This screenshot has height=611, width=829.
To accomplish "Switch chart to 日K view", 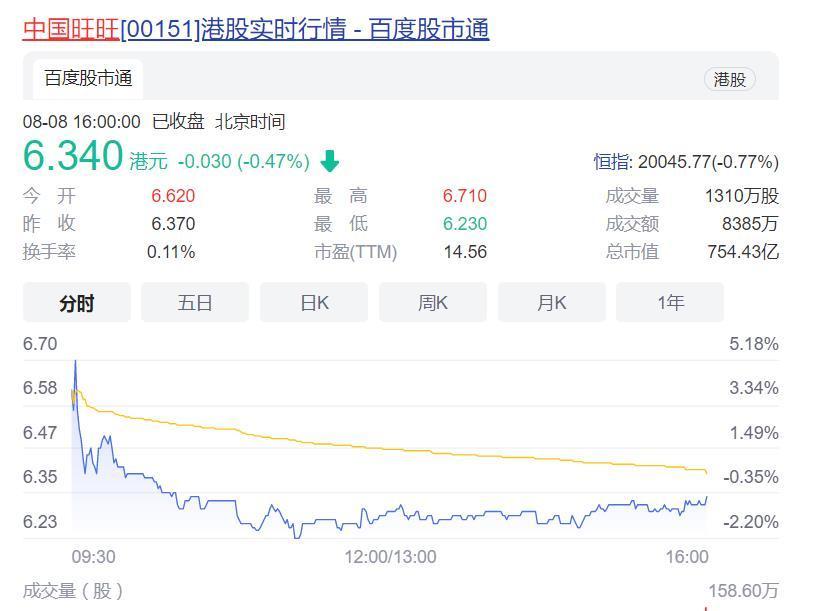I will point(314,303).
